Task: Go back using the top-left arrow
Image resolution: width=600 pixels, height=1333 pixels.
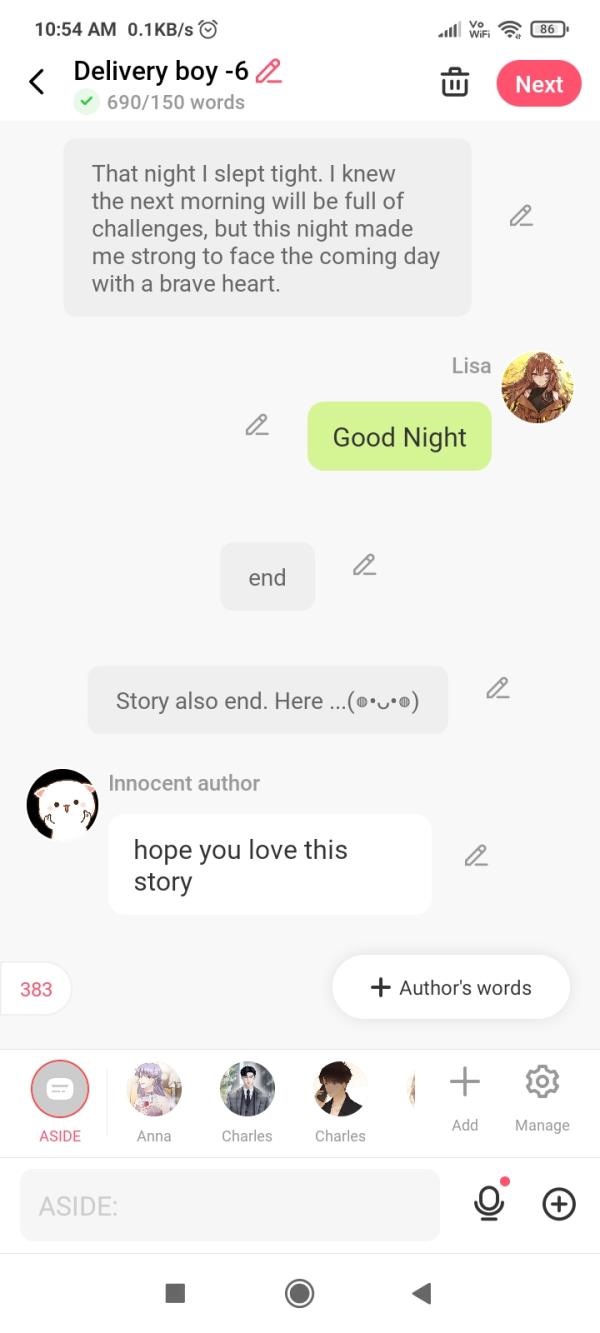Action: click(x=37, y=82)
